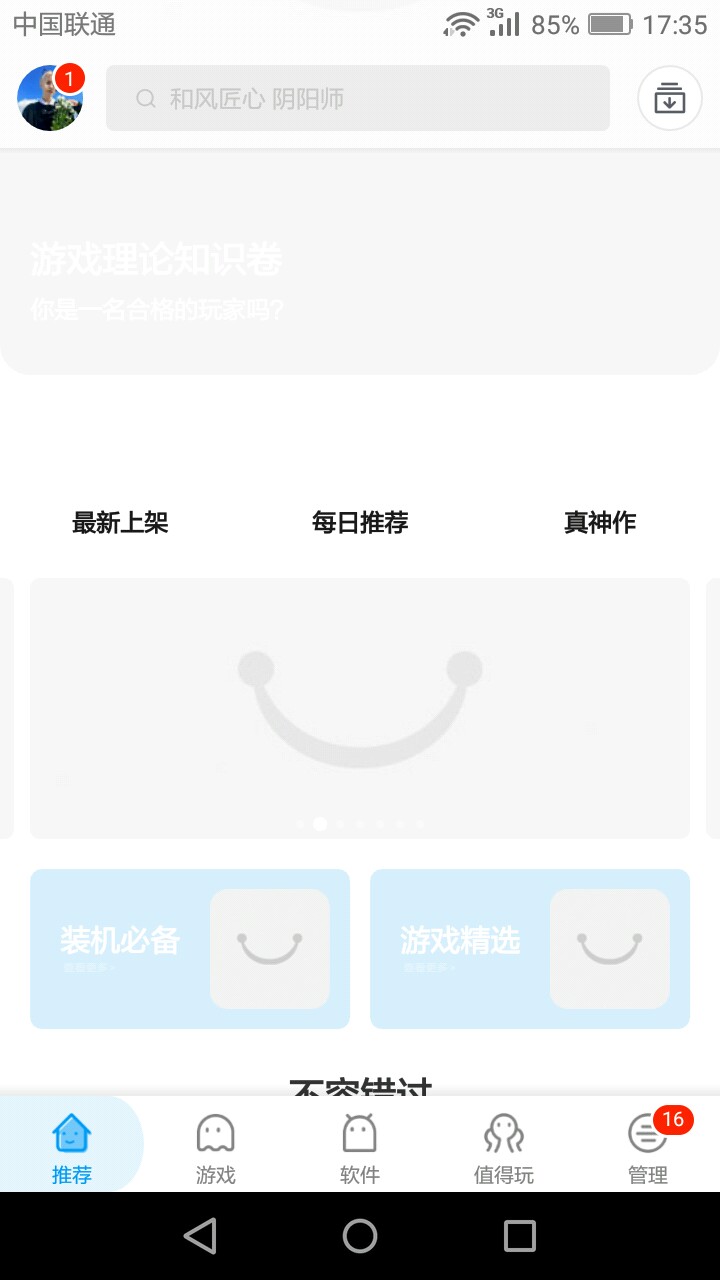This screenshot has width=720, height=1280.
Task: Switch to the 推荐 tab
Action: tap(72, 1148)
